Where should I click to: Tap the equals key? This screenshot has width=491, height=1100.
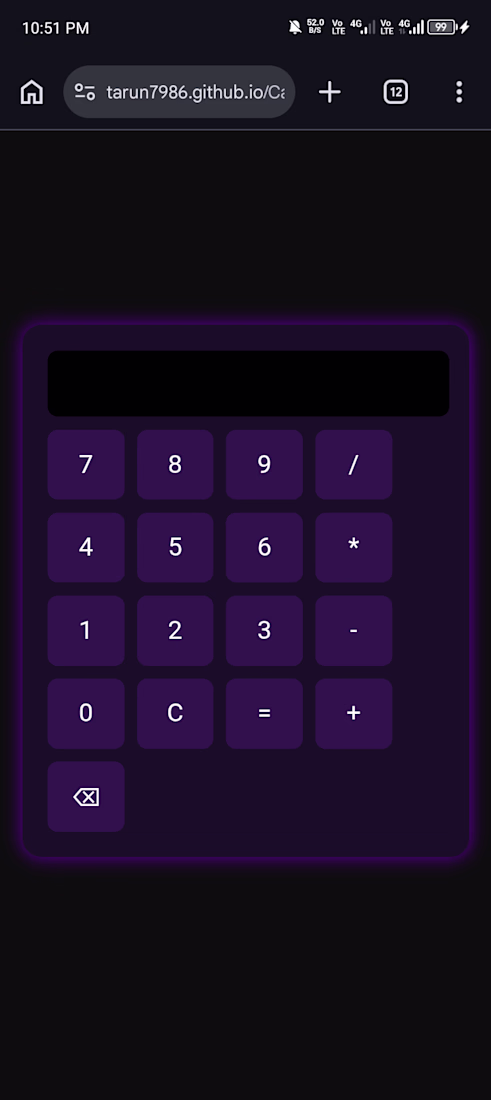[264, 713]
